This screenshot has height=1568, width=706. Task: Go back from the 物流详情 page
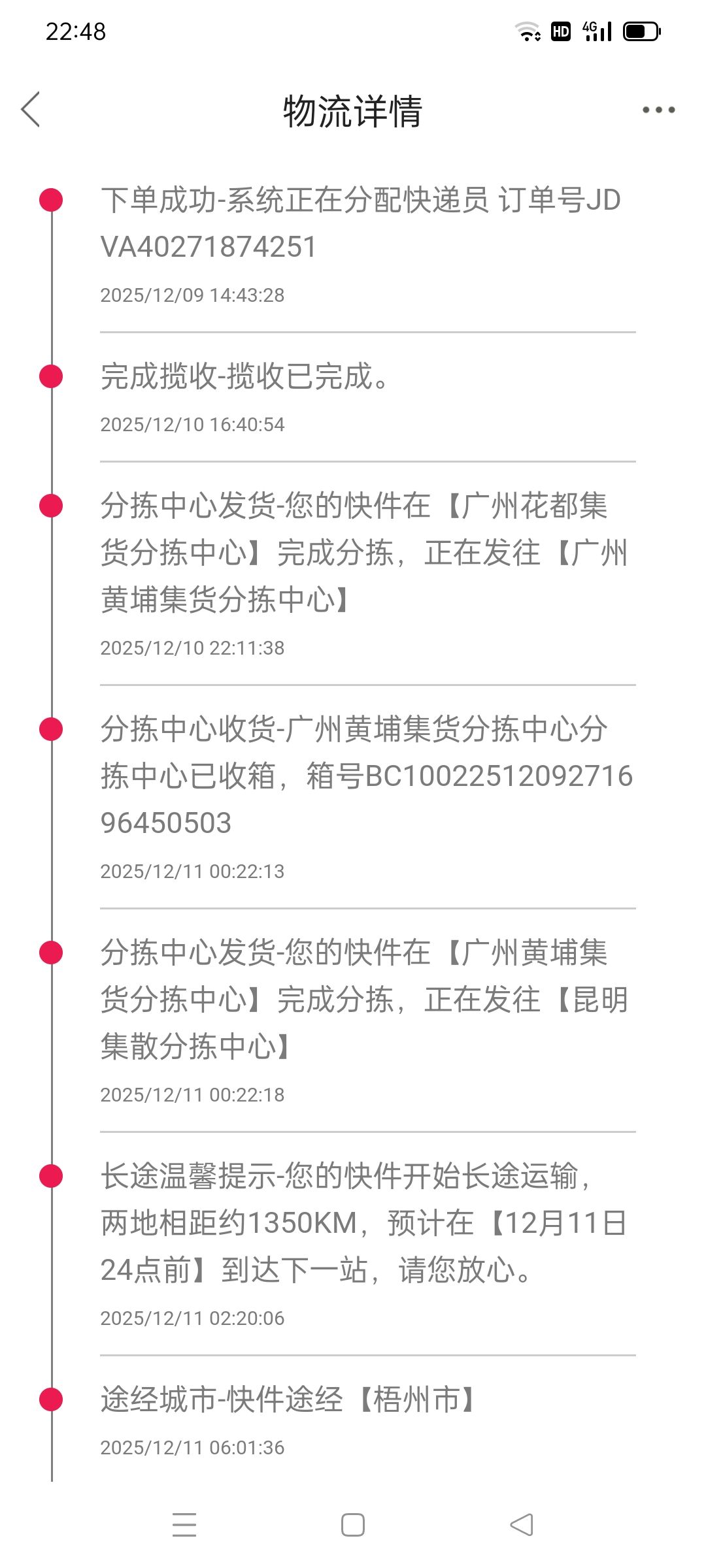[31, 109]
